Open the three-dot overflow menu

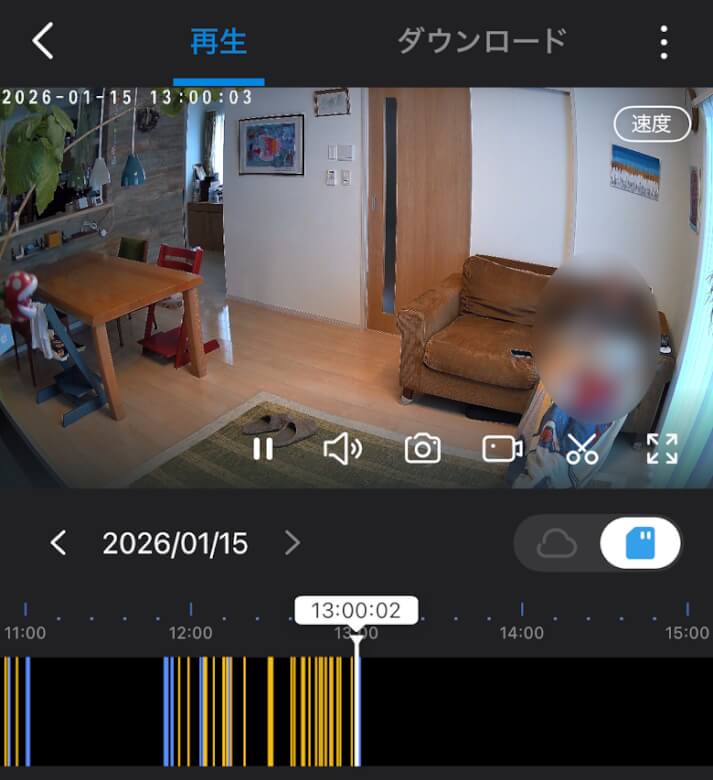(664, 42)
